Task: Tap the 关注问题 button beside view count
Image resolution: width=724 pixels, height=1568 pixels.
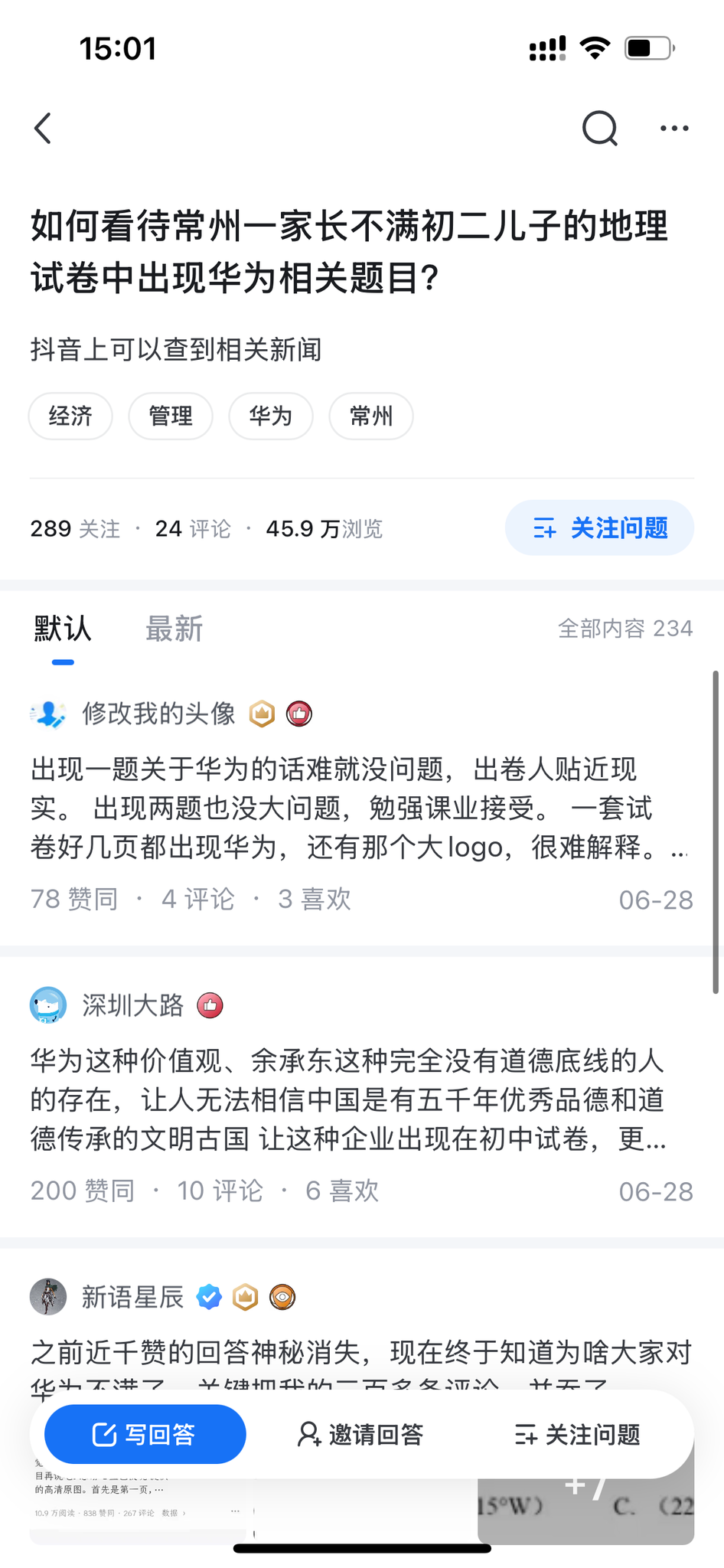Action: 599,528
